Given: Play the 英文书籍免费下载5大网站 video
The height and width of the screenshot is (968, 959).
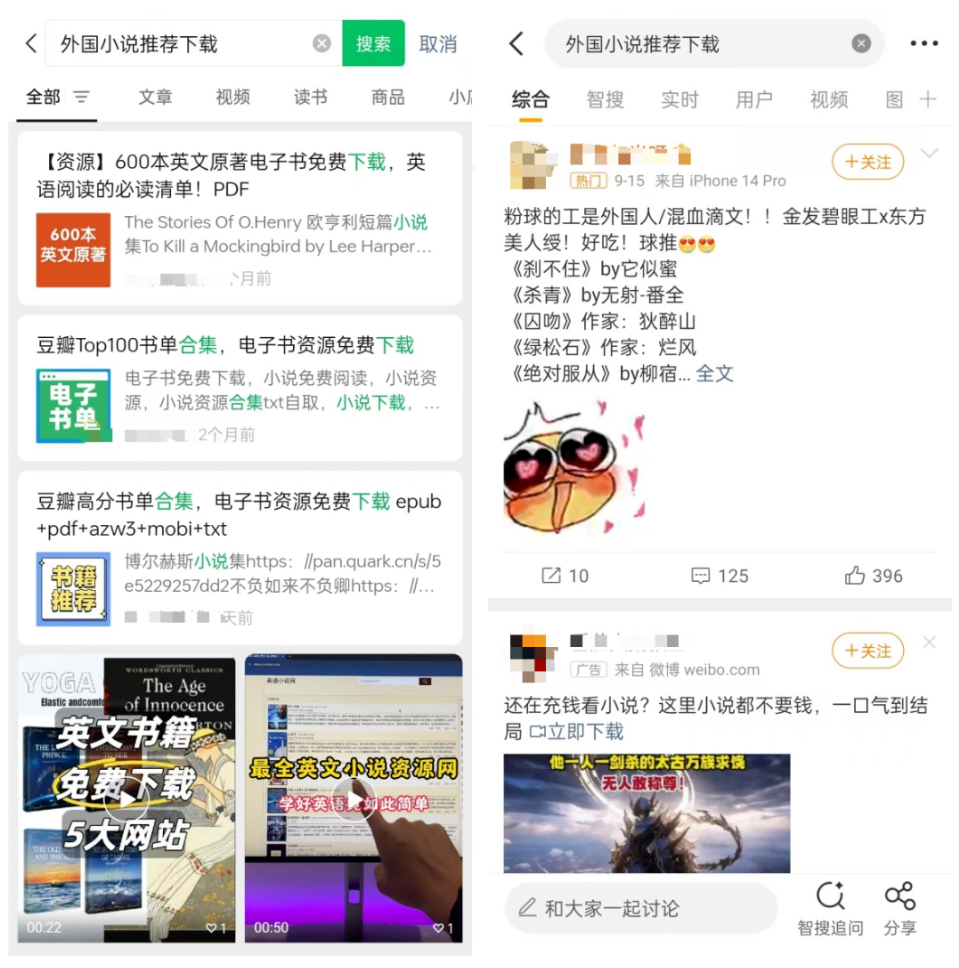Looking at the screenshot, I should point(127,798).
